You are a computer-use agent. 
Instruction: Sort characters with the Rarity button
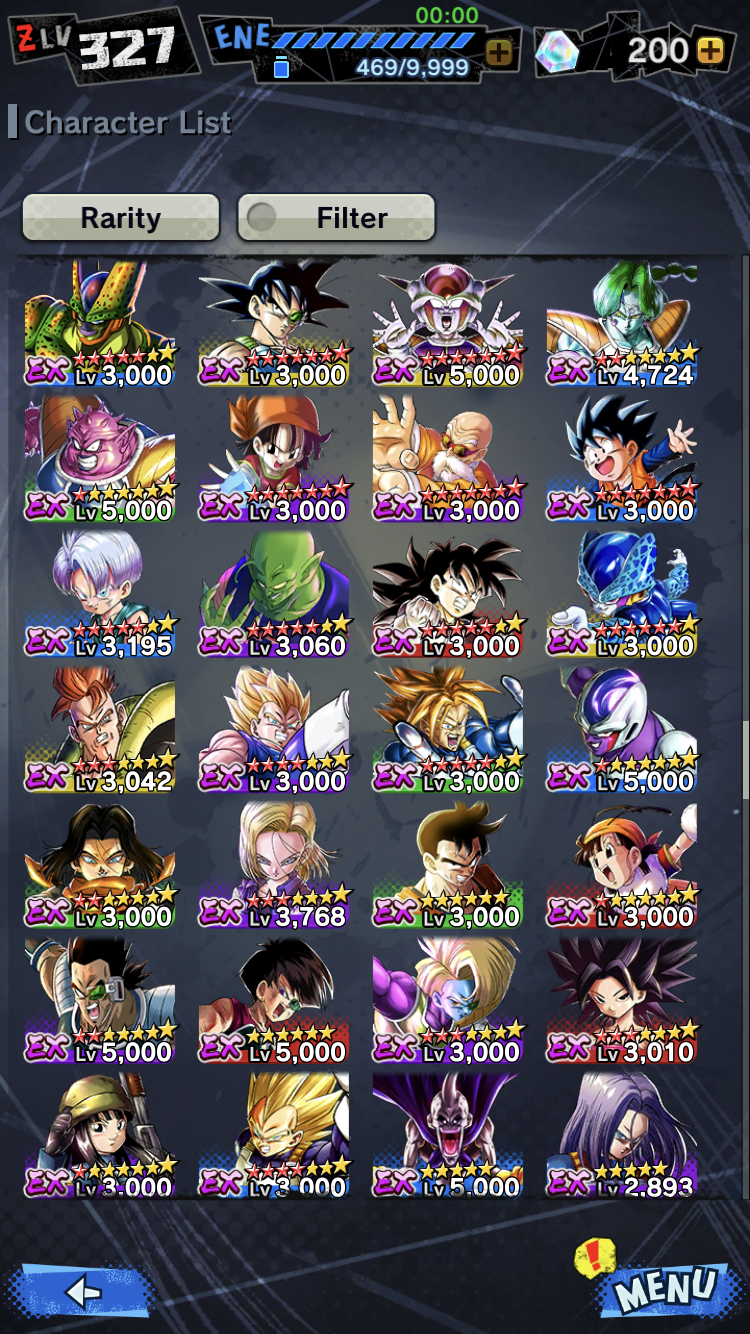[121, 217]
